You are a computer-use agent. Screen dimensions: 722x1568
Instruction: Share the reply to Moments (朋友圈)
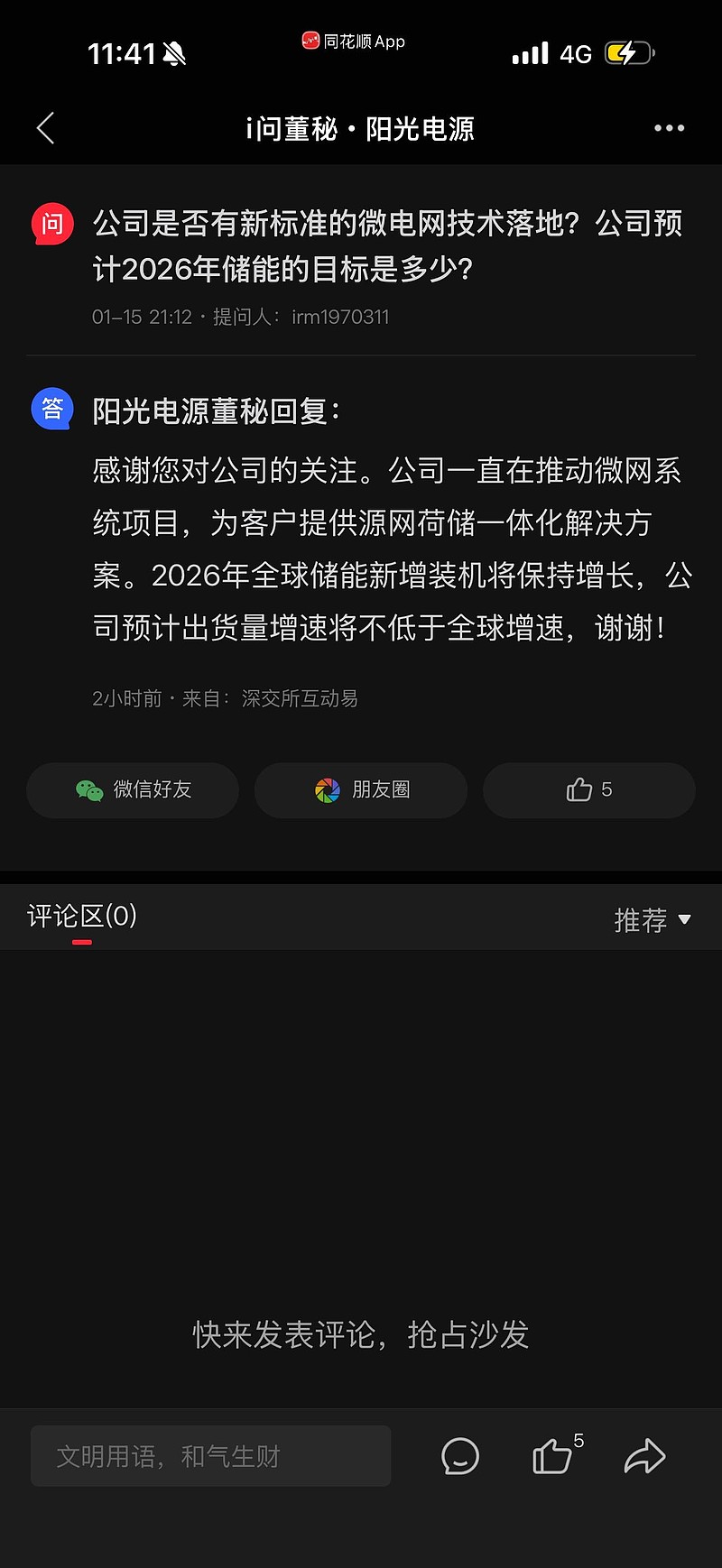tap(360, 789)
